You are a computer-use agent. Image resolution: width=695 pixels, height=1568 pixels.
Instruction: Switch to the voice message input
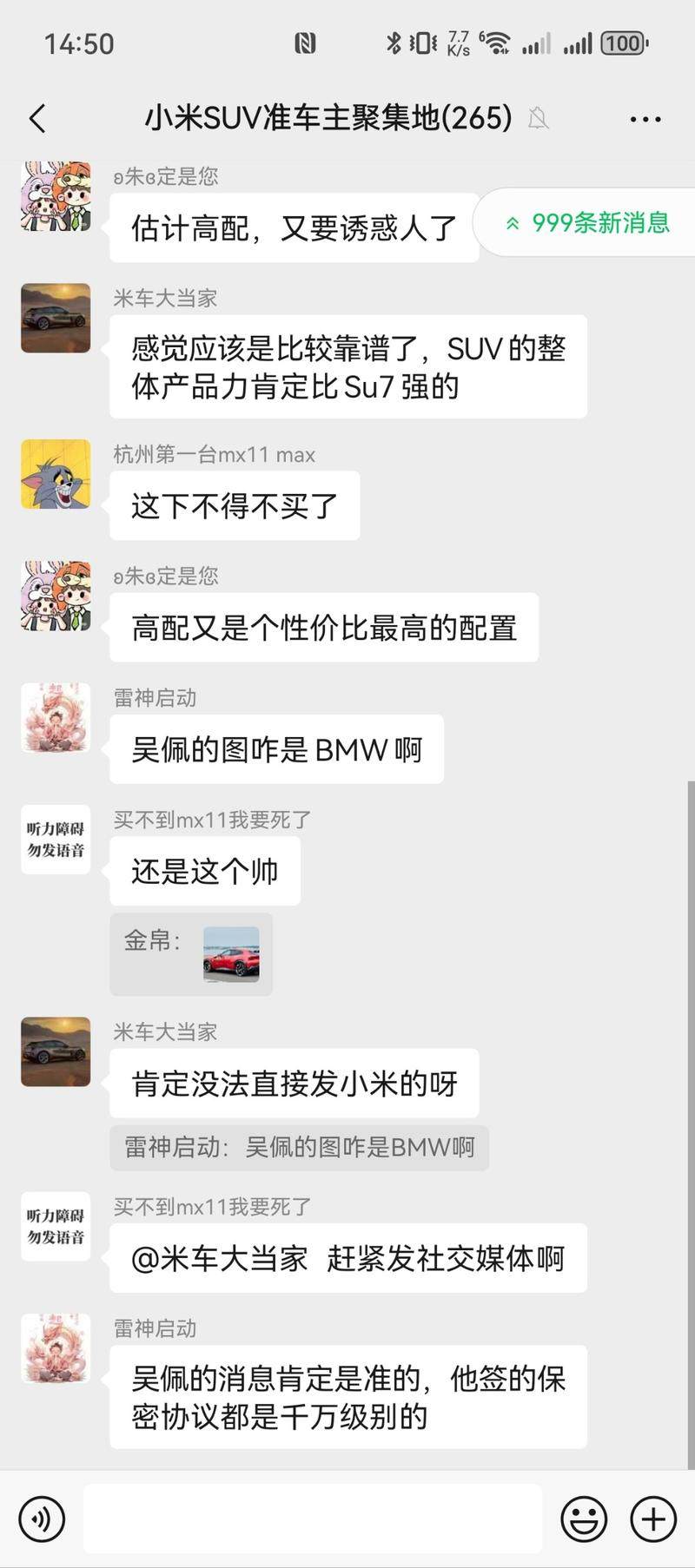pyautogui.click(x=42, y=1519)
